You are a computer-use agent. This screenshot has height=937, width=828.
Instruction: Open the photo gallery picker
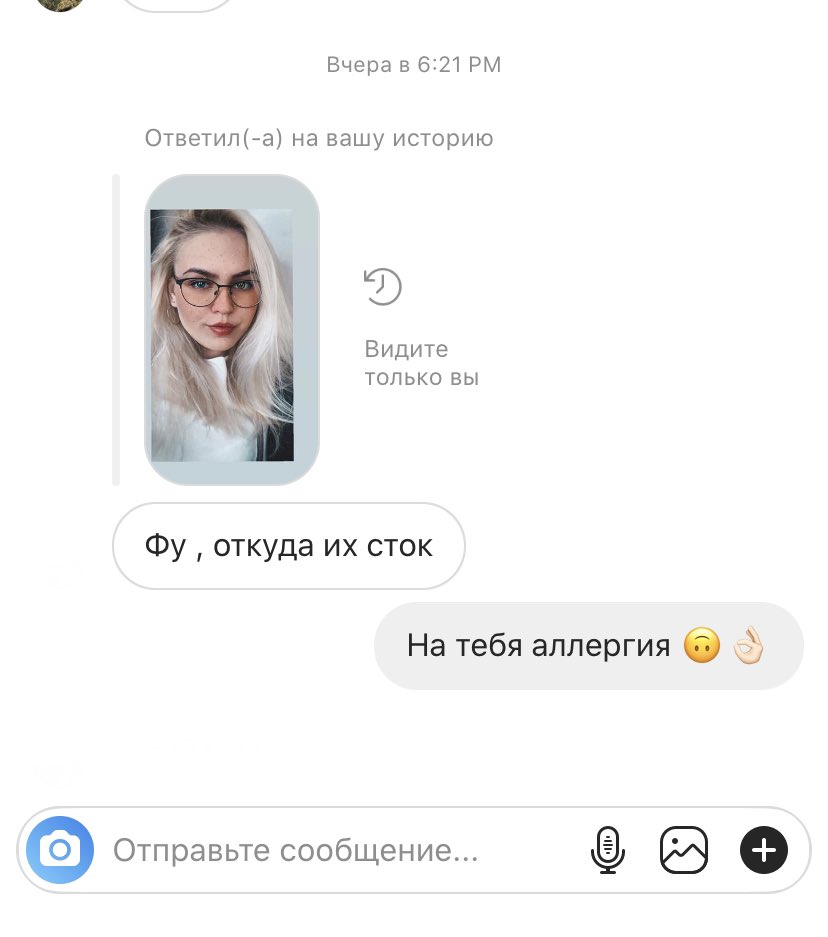684,851
